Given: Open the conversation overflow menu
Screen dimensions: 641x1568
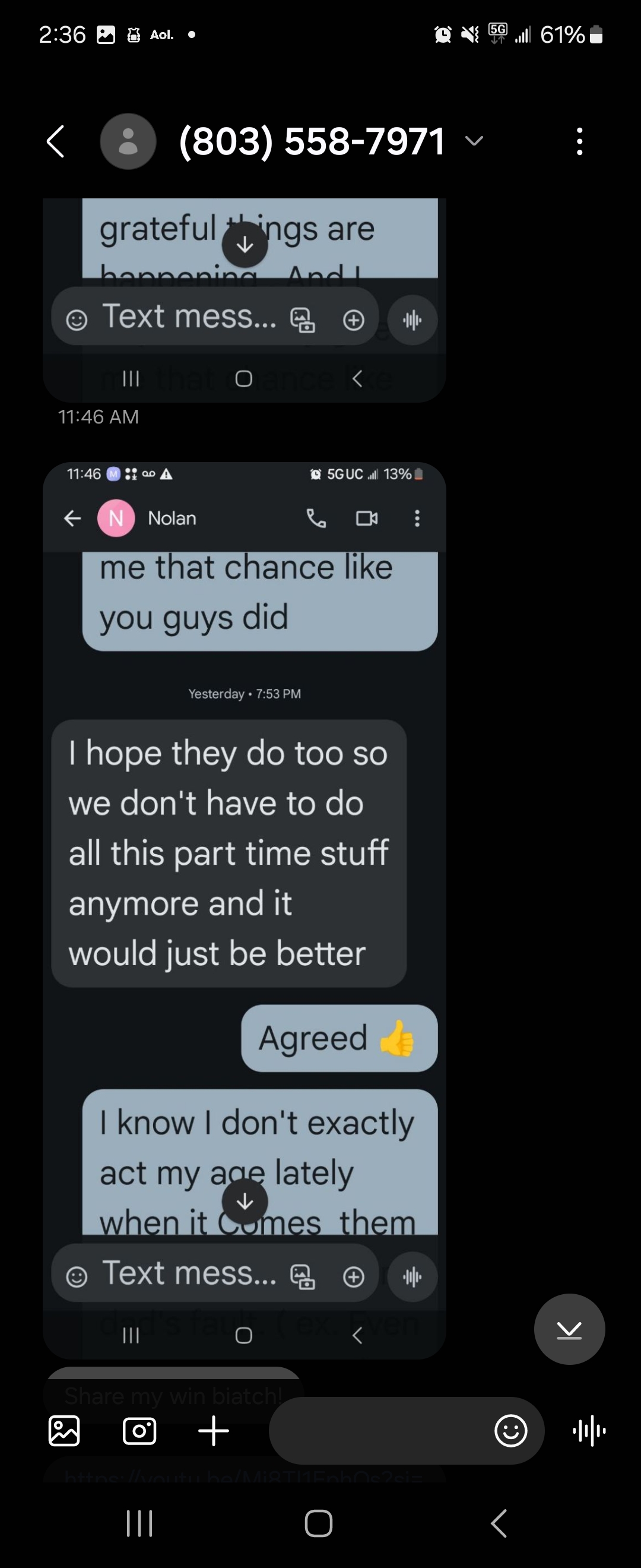Looking at the screenshot, I should (579, 142).
